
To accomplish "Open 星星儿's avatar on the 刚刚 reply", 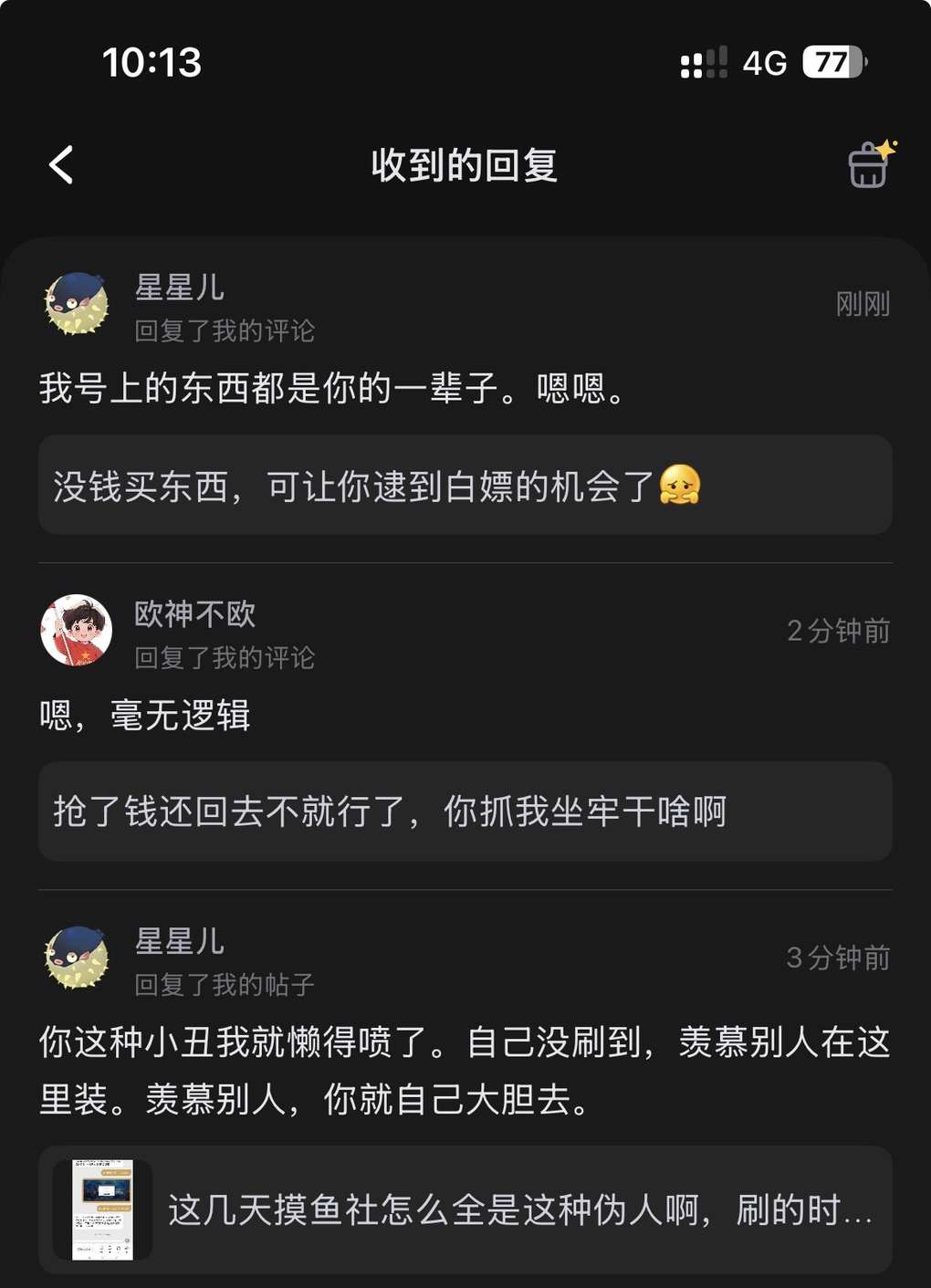I will [77, 304].
